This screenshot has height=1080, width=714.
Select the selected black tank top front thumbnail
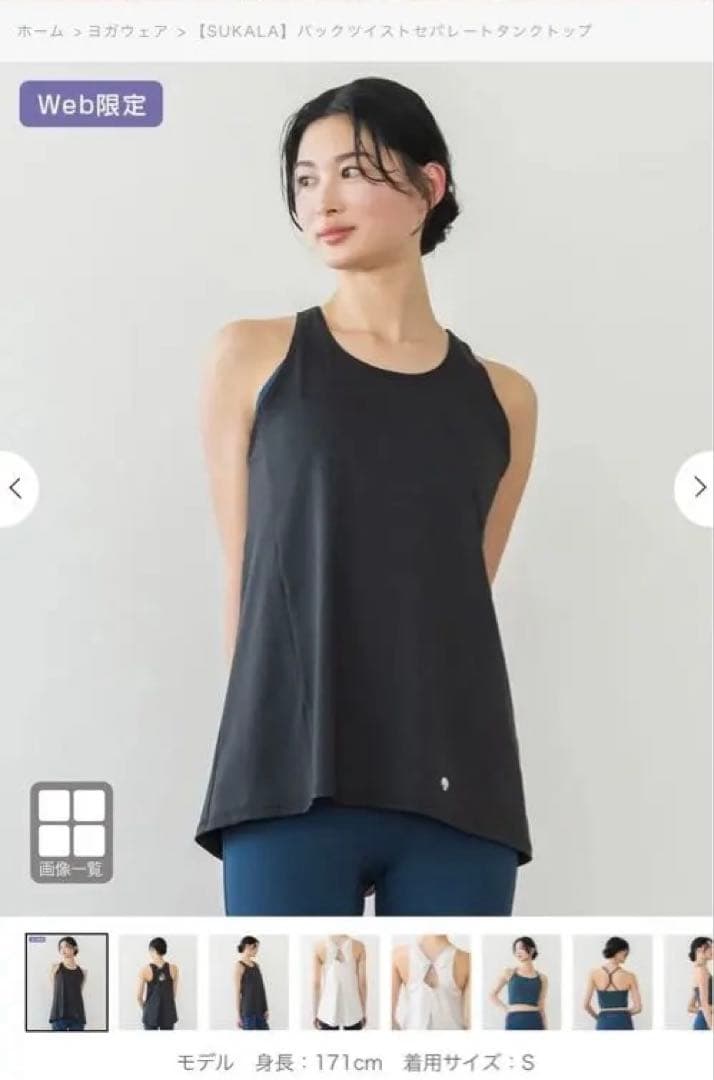click(x=66, y=981)
